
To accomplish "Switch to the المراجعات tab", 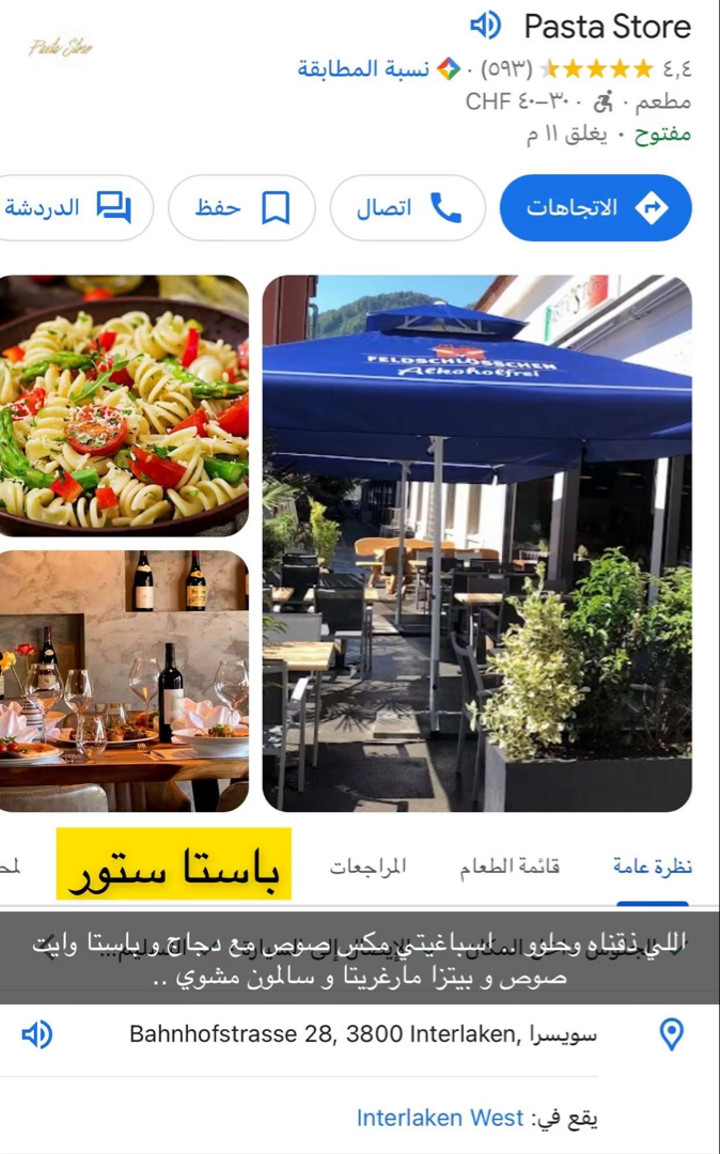I will (x=368, y=867).
